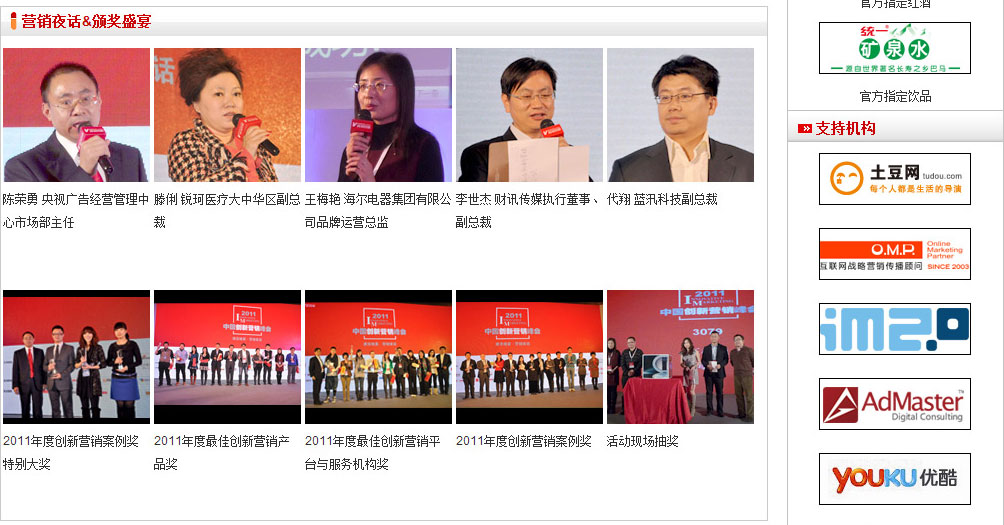The height and width of the screenshot is (525, 1004).
Task: Open the 2011年度创新营销案例奖特别大奖 photo
Action: pyautogui.click(x=76, y=357)
